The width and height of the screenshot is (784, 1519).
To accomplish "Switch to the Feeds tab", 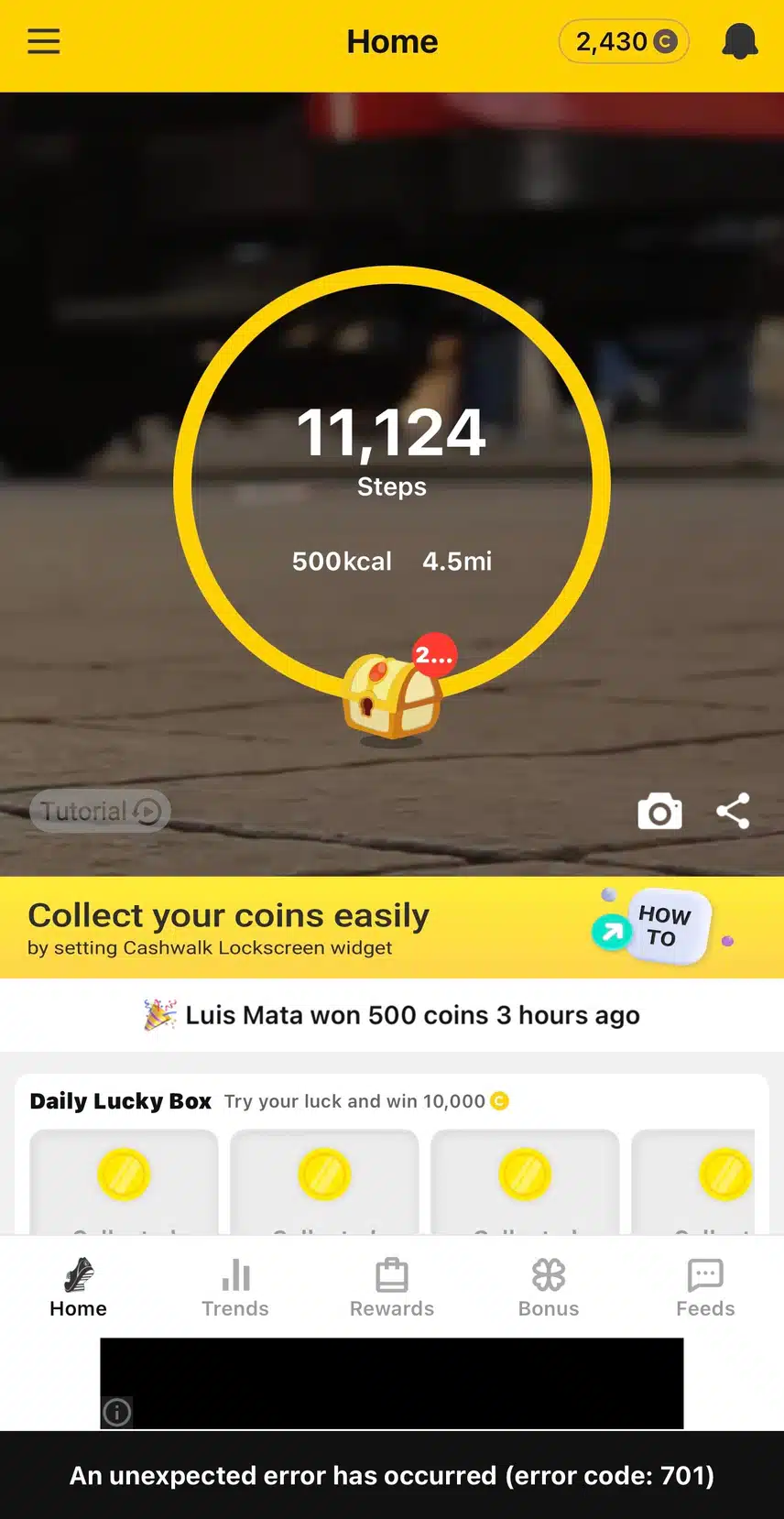I will pos(705,1287).
